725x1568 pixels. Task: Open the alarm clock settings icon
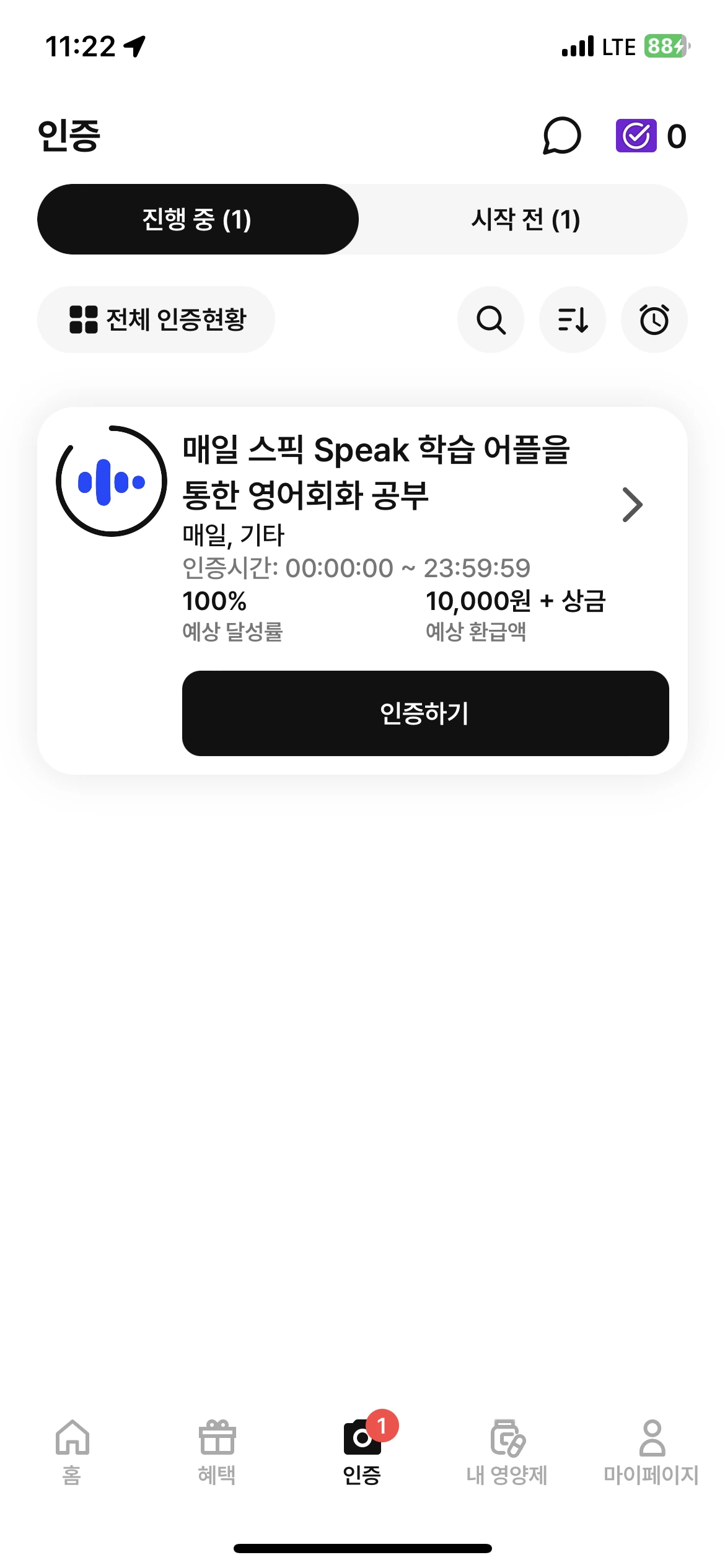click(x=654, y=320)
